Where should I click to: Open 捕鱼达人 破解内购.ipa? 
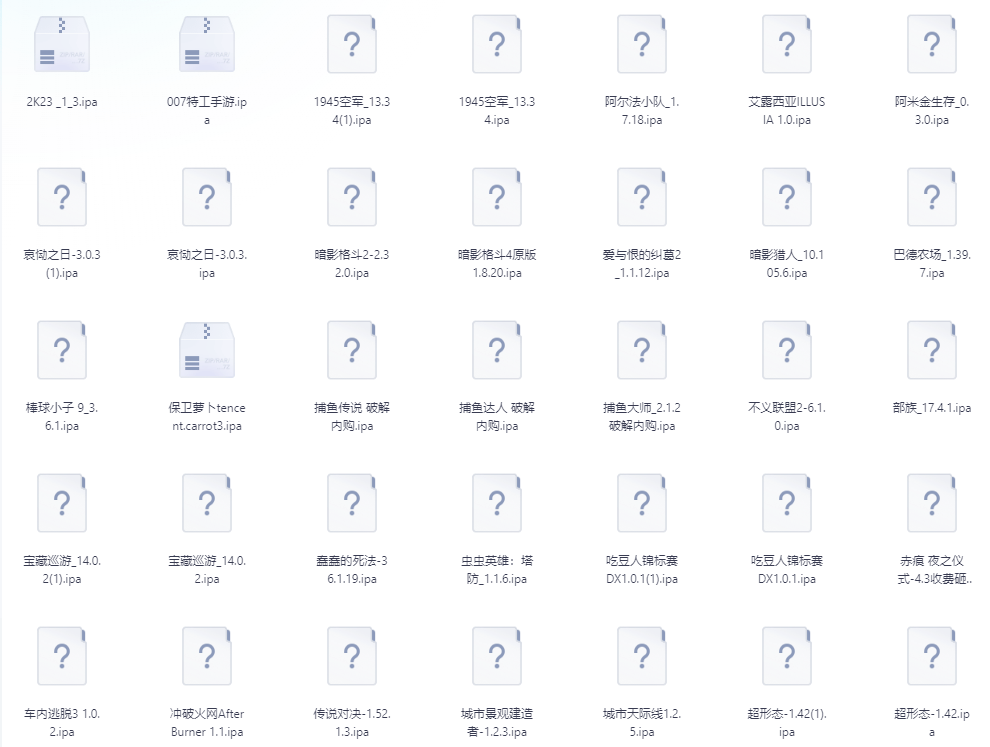click(497, 350)
